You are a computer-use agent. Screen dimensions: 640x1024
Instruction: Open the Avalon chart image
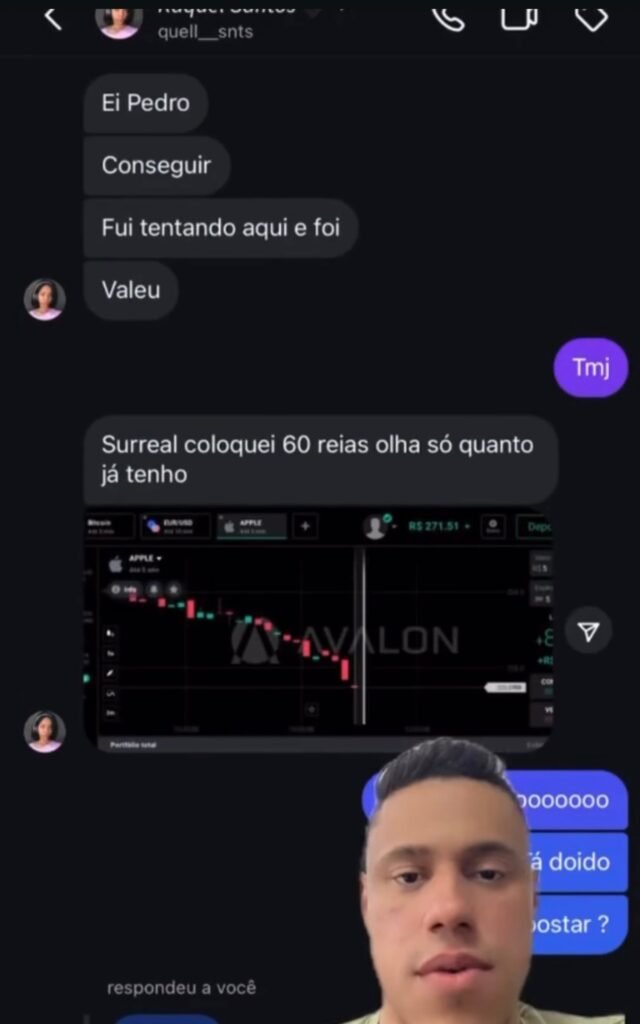pyautogui.click(x=318, y=630)
